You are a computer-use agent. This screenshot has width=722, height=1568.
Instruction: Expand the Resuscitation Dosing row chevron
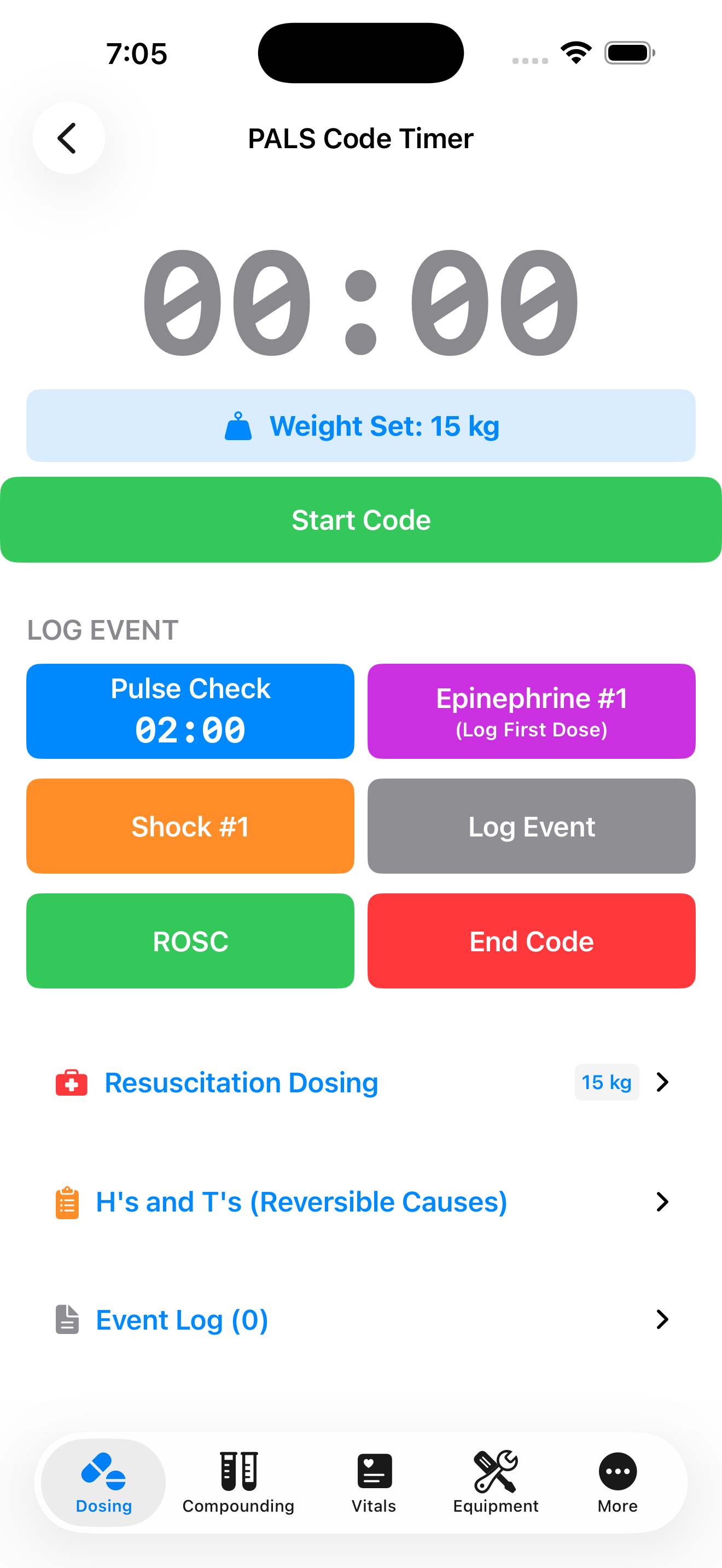pos(662,1083)
